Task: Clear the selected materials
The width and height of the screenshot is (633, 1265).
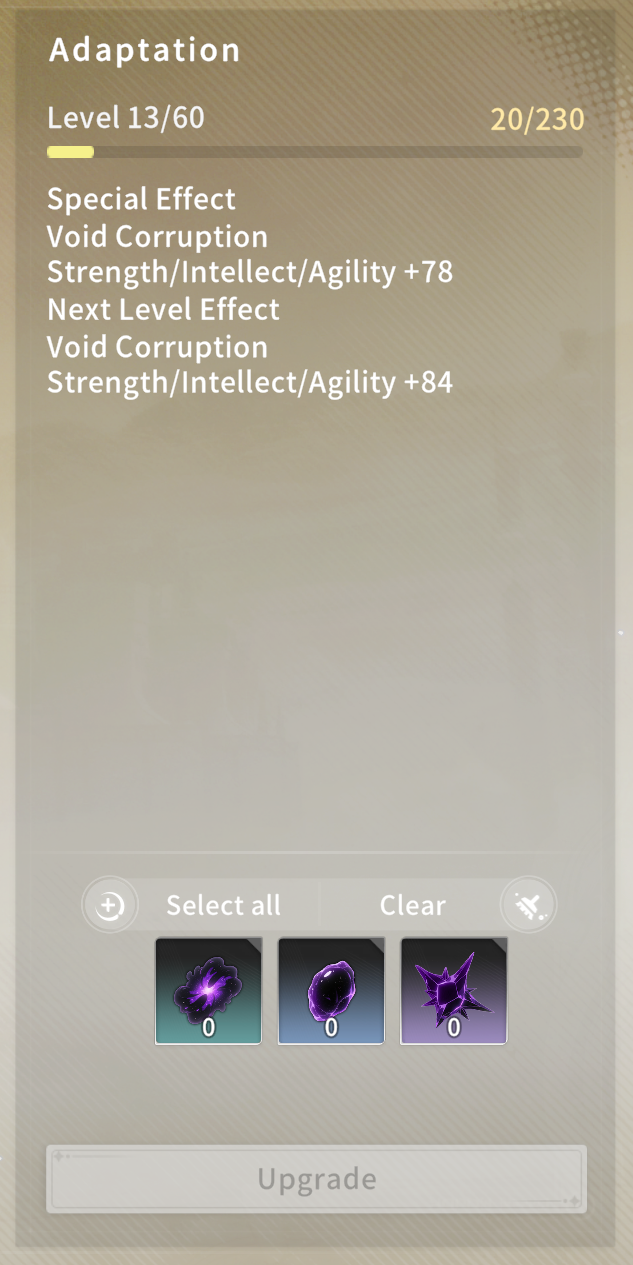Action: (413, 906)
